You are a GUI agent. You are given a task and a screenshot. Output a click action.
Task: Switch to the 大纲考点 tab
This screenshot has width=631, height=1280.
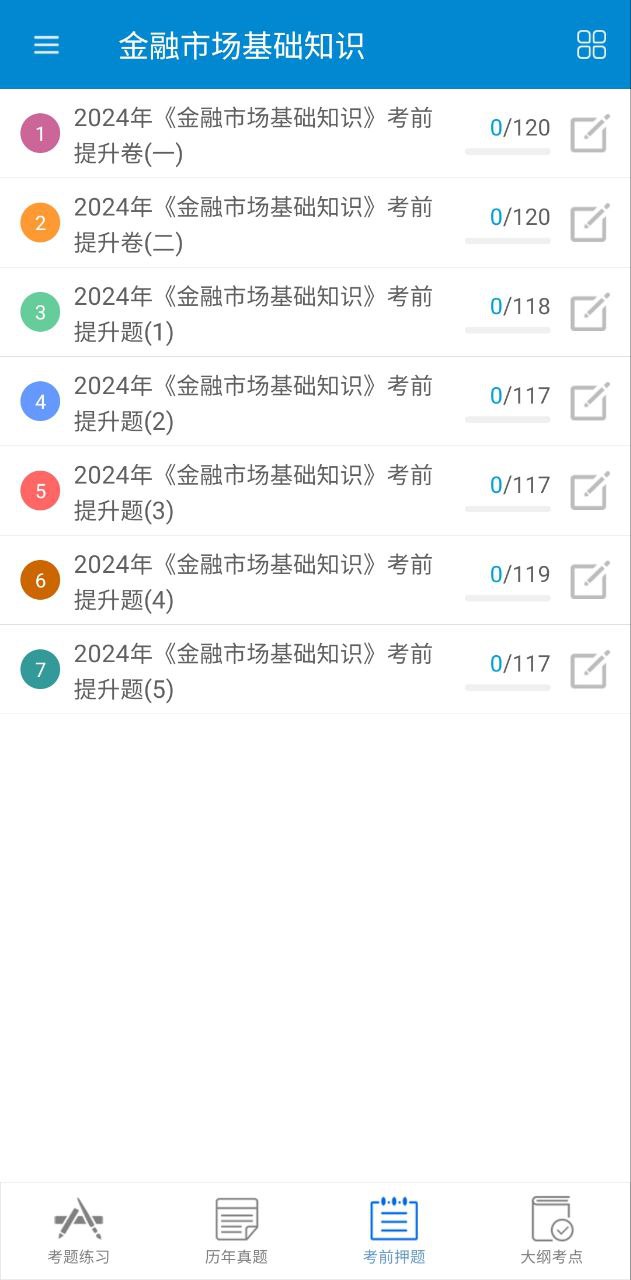click(x=552, y=1231)
